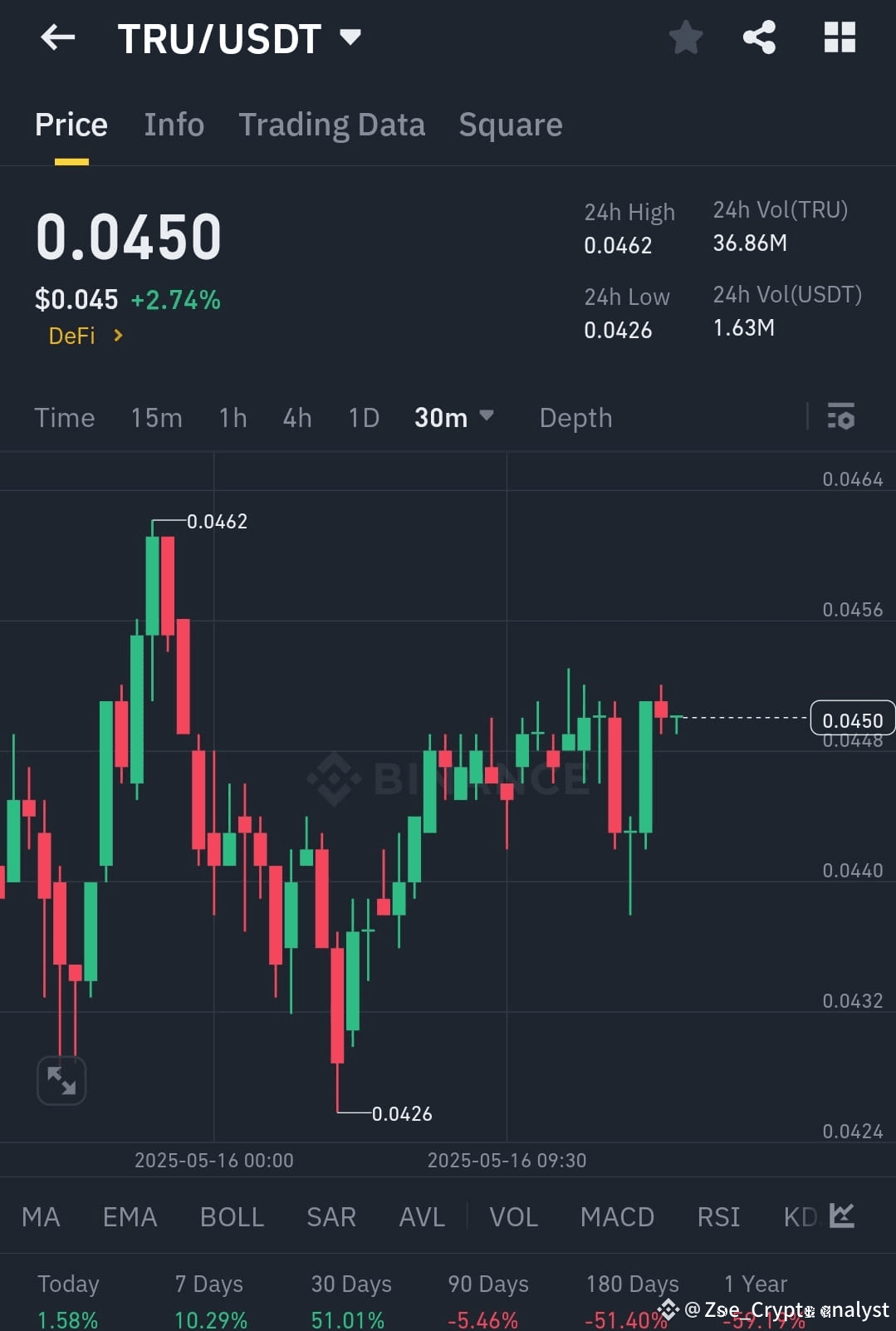Image resolution: width=896 pixels, height=1331 pixels.
Task: Tap the back arrow to exit chart
Action: (x=57, y=37)
